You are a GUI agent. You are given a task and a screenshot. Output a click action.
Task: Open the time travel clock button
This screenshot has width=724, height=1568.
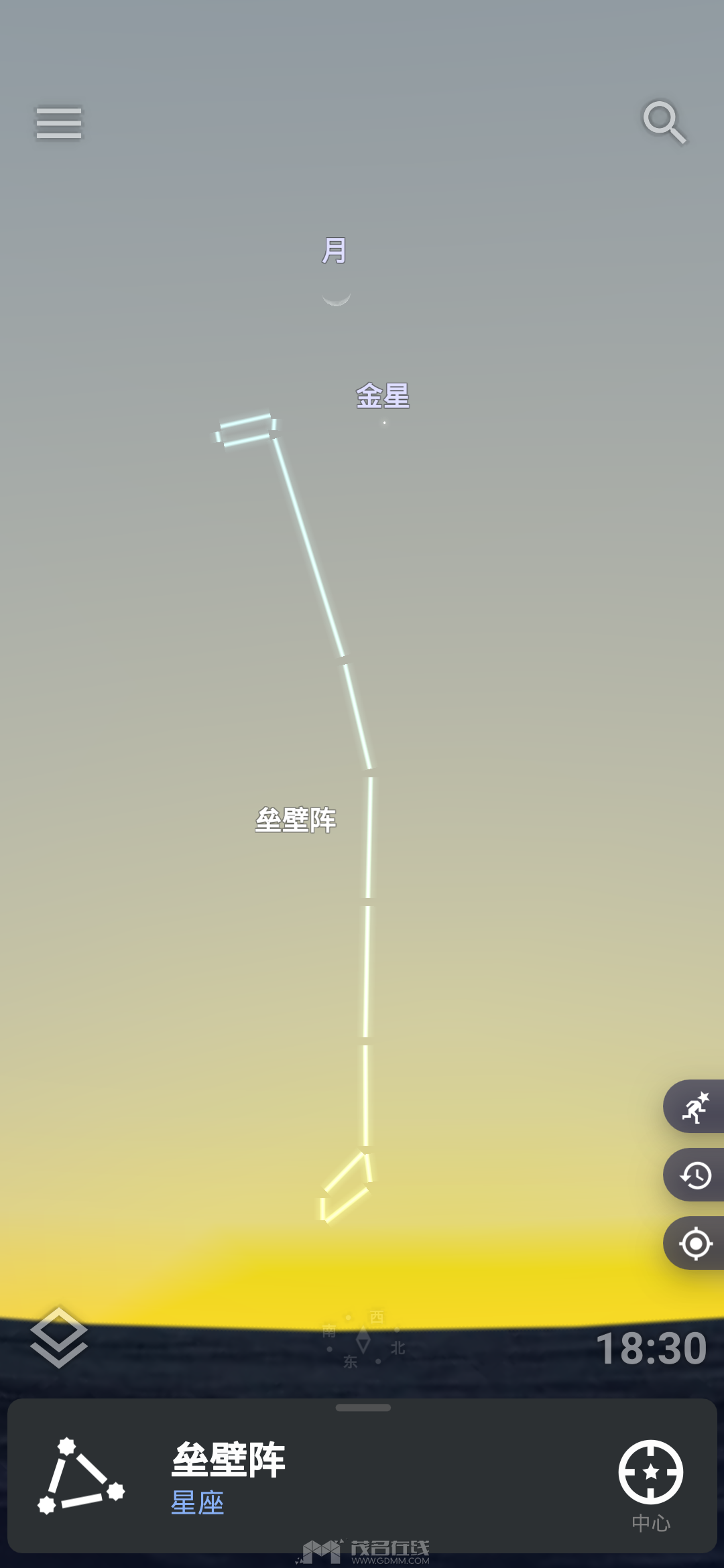(x=695, y=1175)
